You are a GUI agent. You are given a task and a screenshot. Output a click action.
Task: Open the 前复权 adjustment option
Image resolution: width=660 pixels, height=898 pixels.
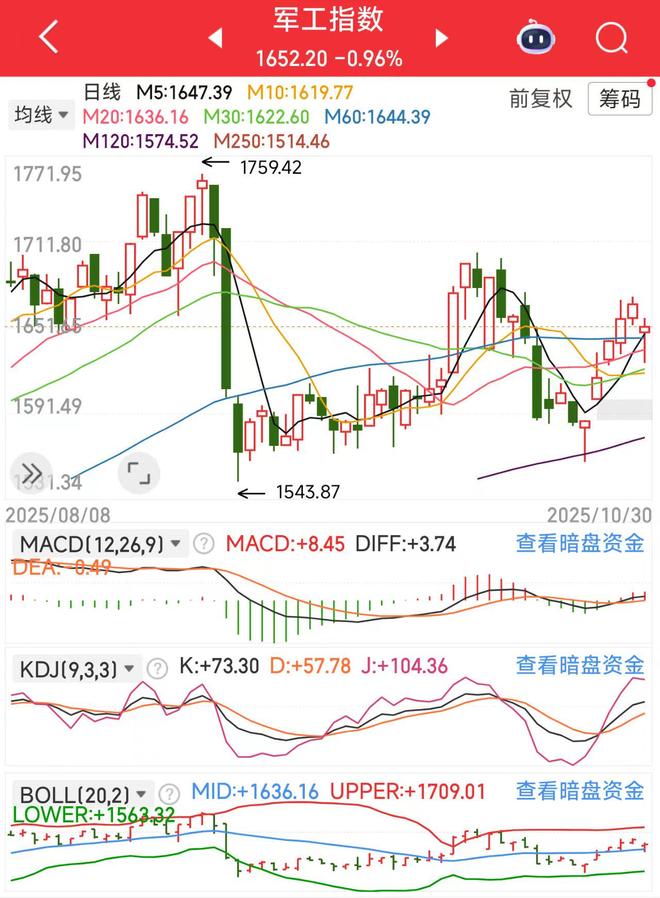(540, 98)
